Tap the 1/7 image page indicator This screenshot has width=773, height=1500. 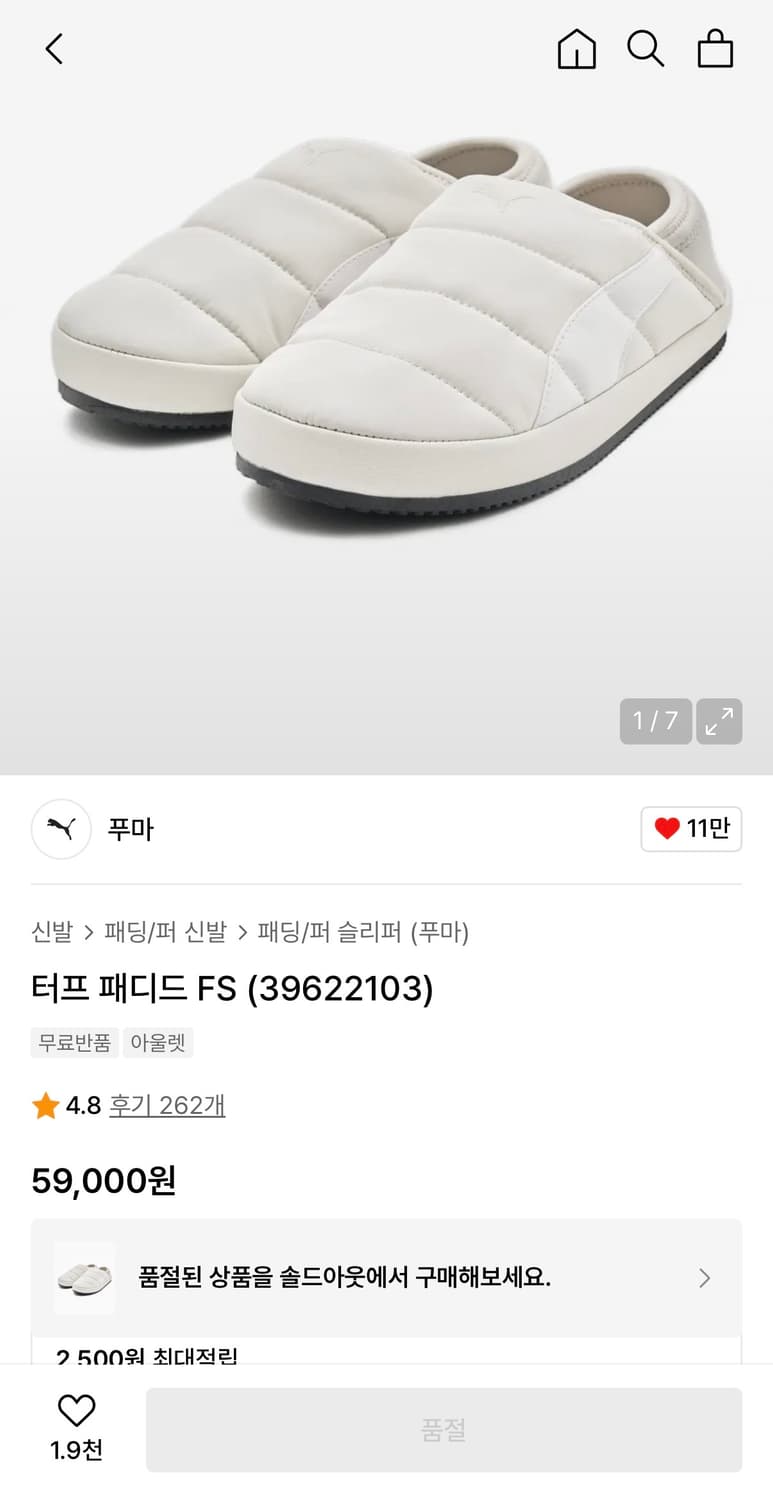(x=655, y=721)
